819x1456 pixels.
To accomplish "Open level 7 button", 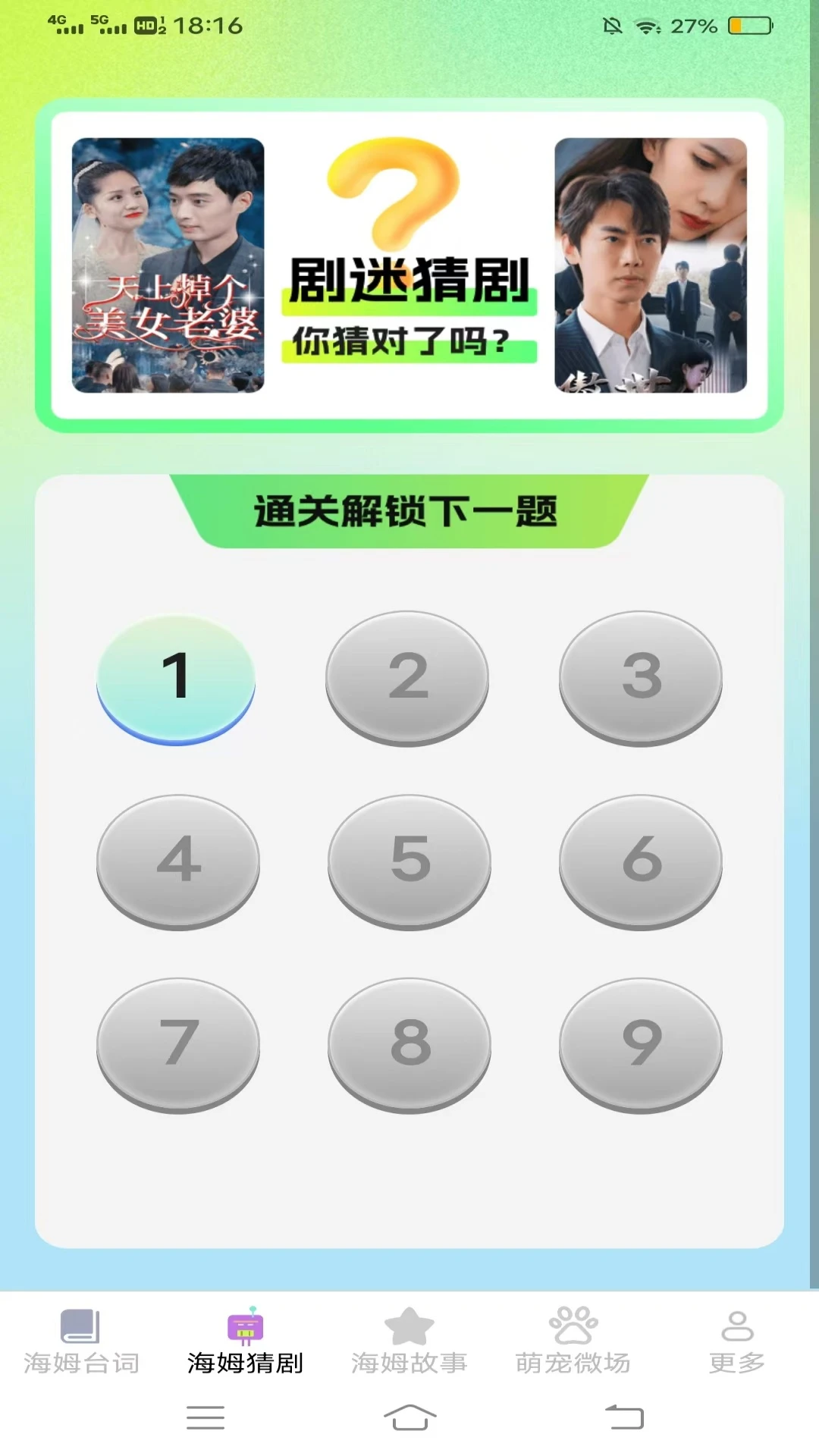I will tap(178, 1044).
